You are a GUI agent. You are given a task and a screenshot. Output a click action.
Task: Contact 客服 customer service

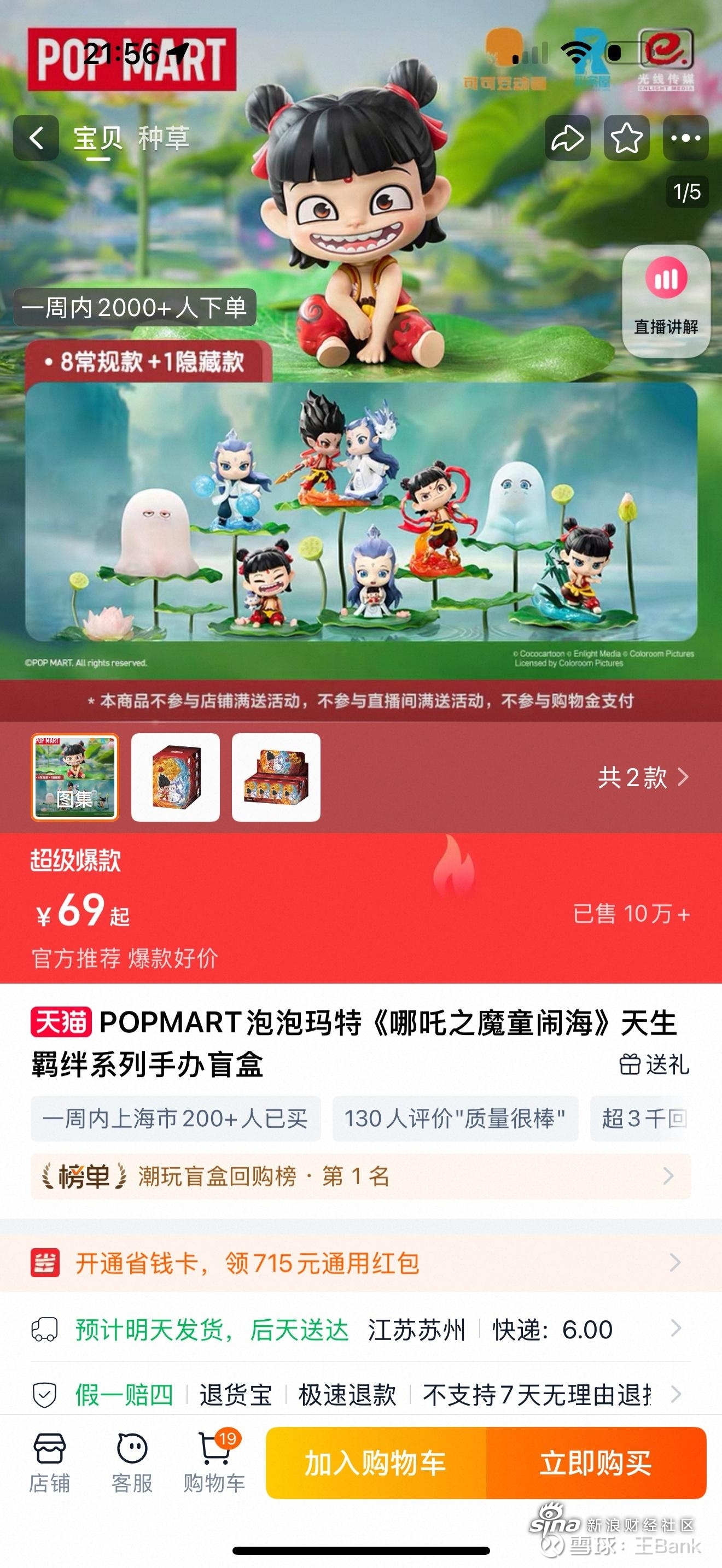(132, 1462)
